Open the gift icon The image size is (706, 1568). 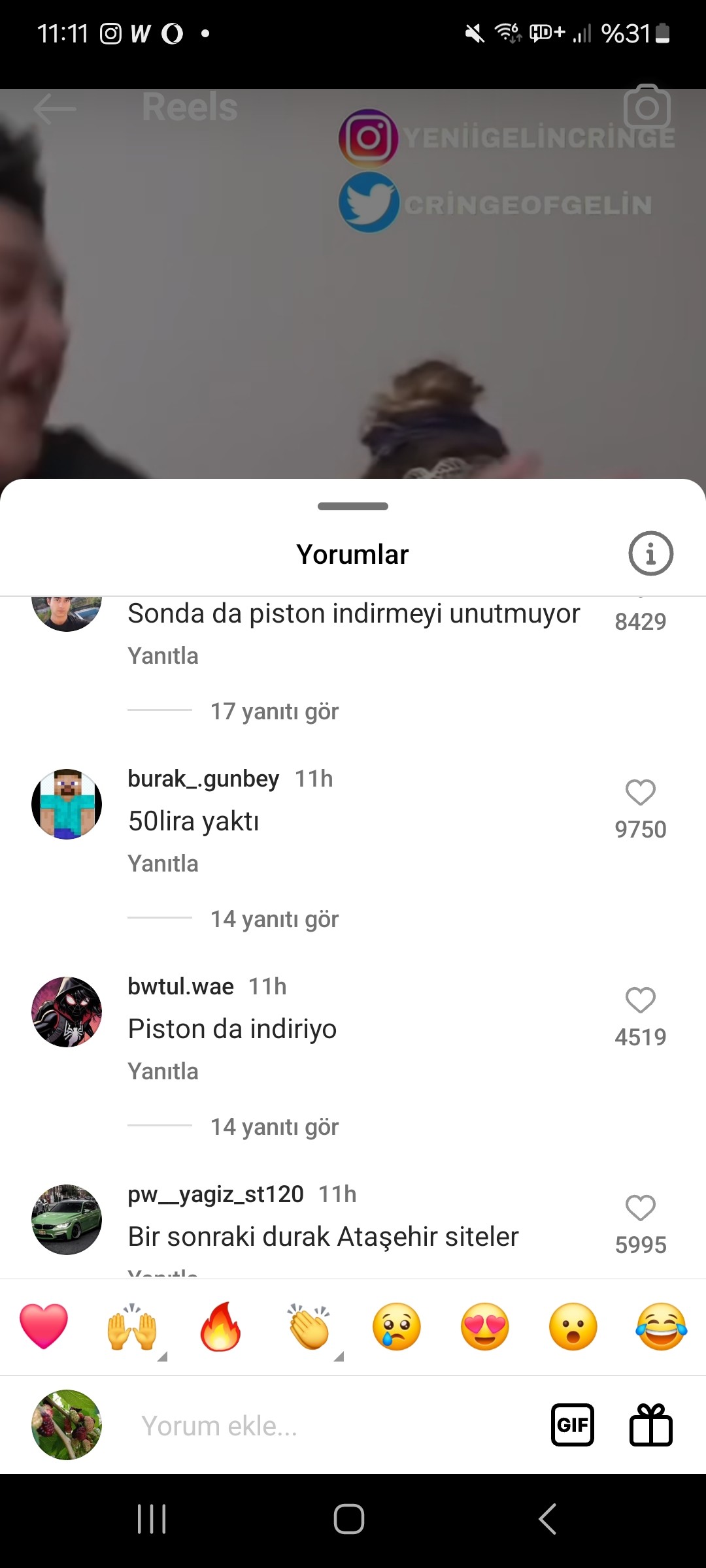tap(650, 1425)
